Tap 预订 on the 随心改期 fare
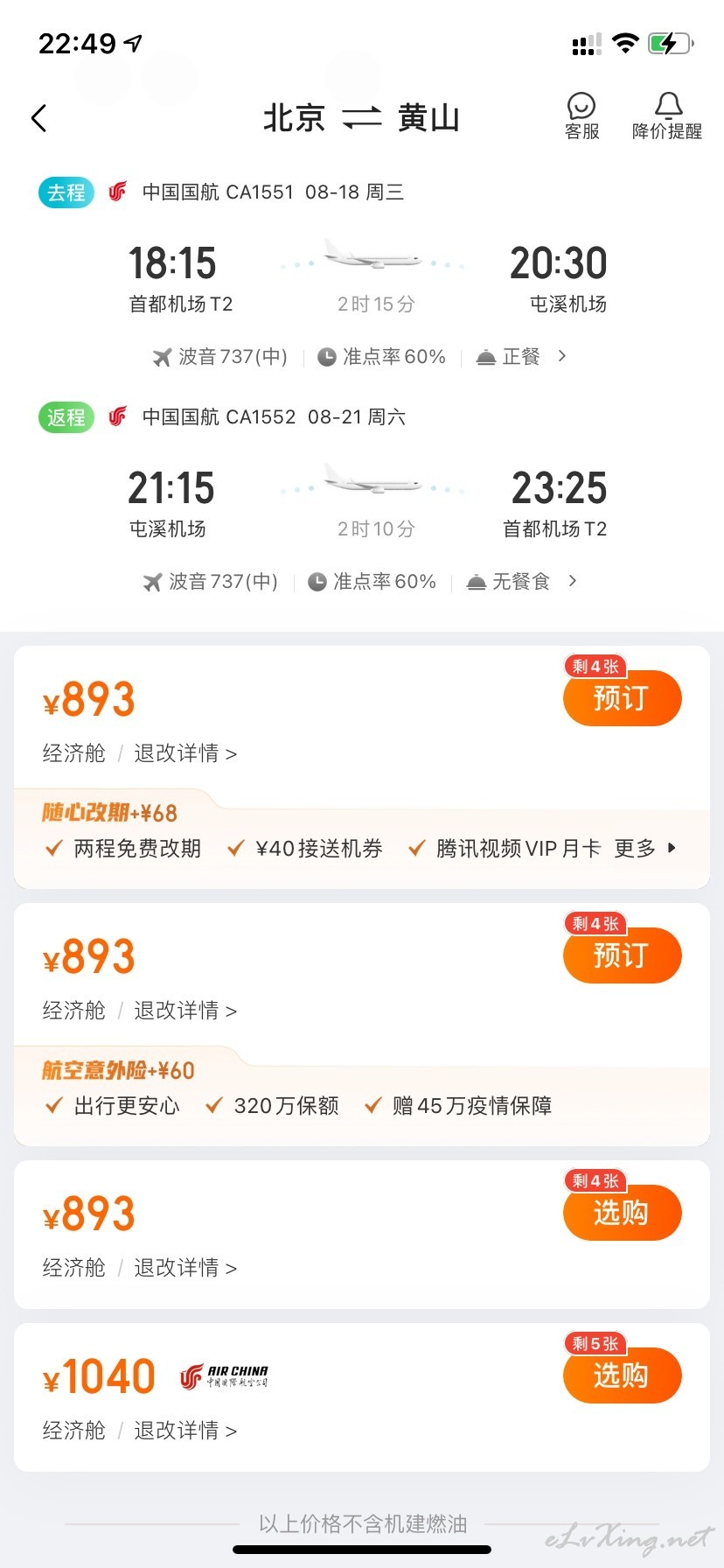This screenshot has height=1568, width=724. click(622, 698)
